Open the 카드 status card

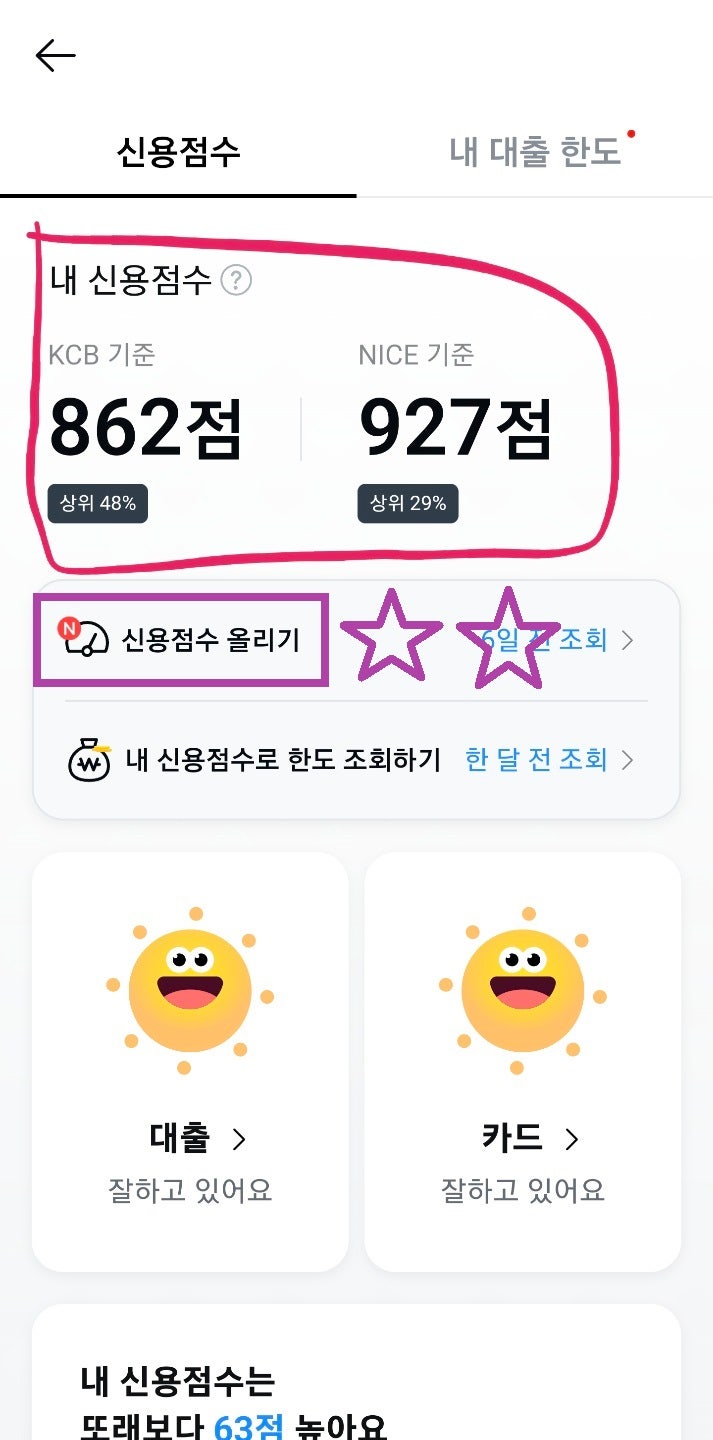tap(522, 1061)
